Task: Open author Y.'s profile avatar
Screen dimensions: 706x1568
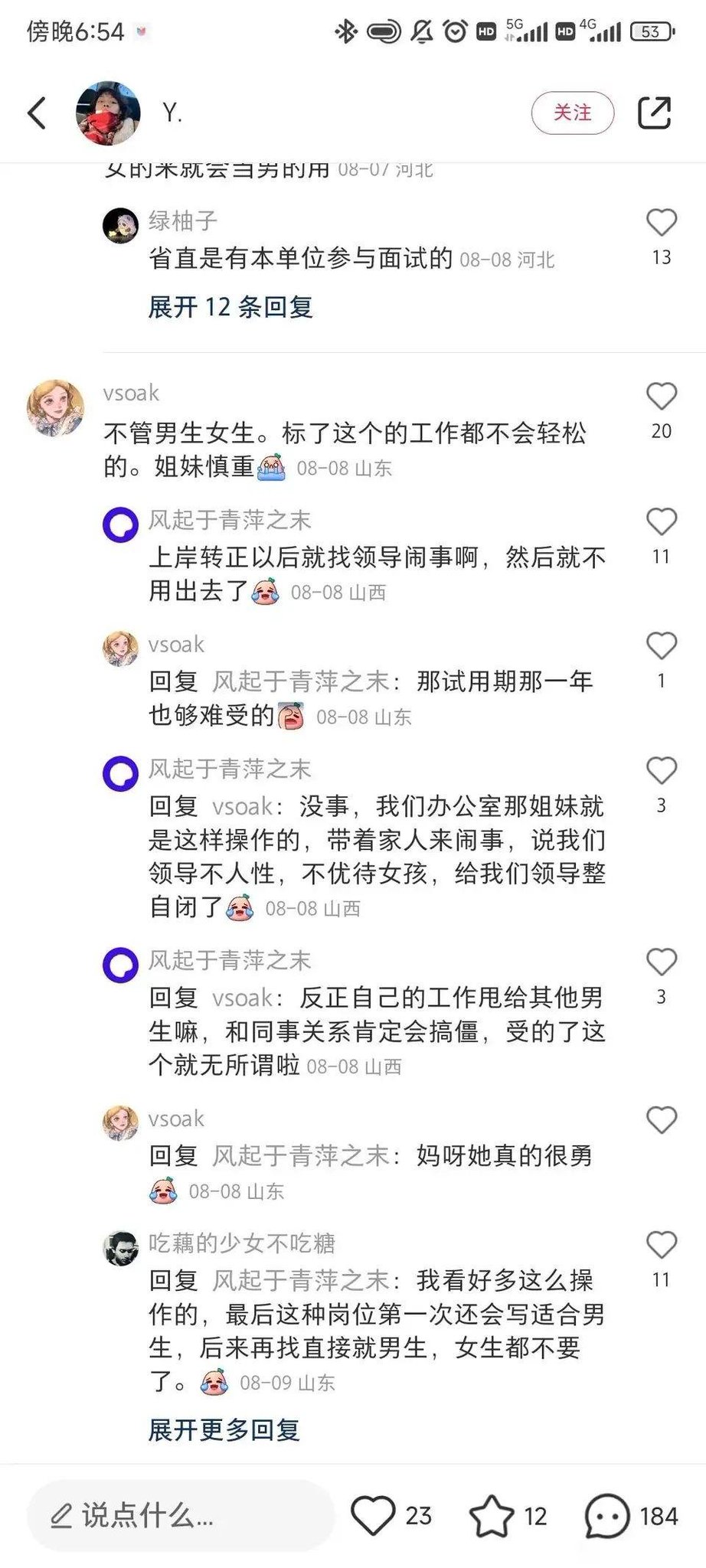Action: point(108,113)
